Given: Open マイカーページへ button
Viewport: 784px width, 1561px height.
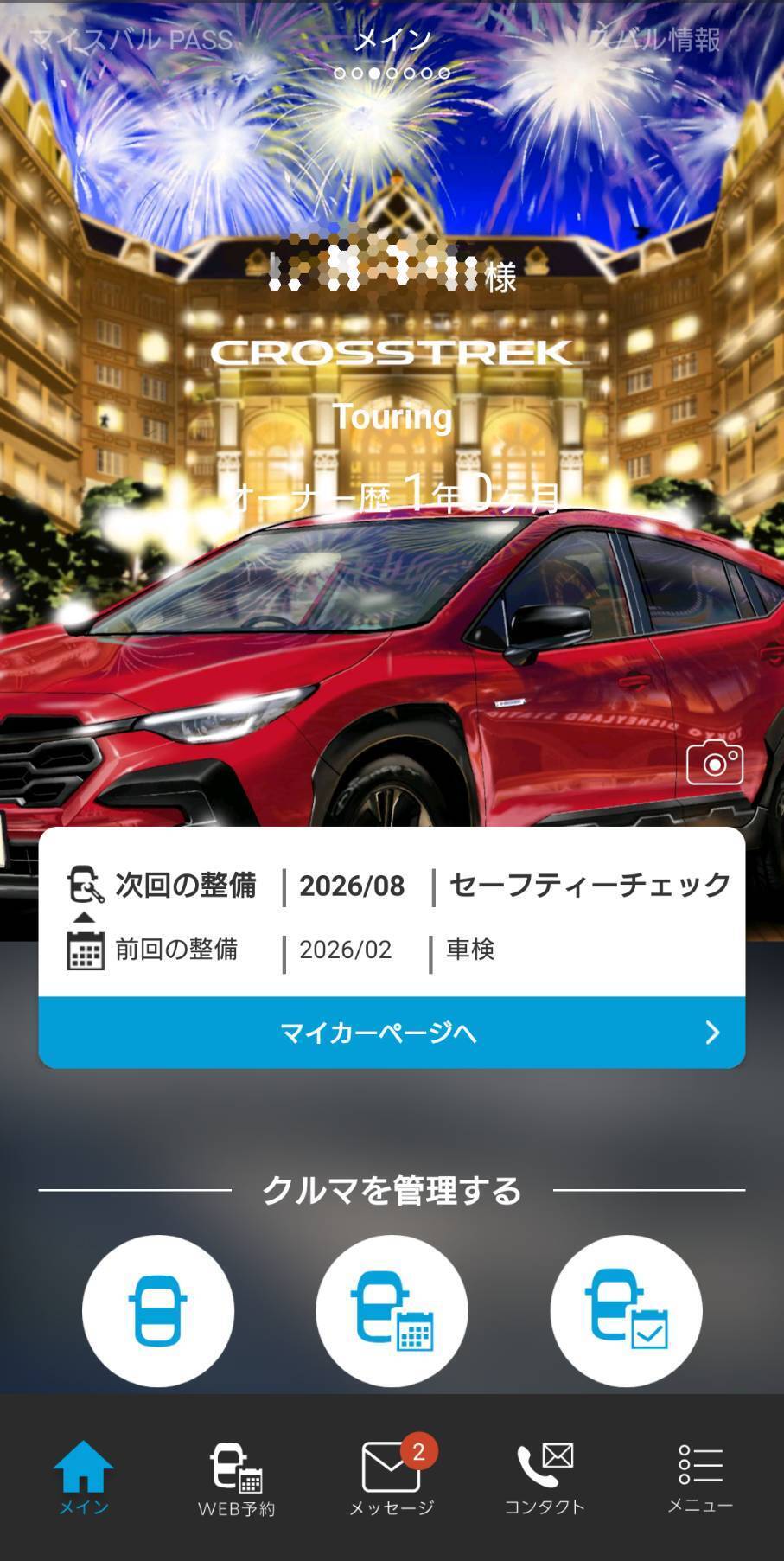Looking at the screenshot, I should (x=392, y=1032).
